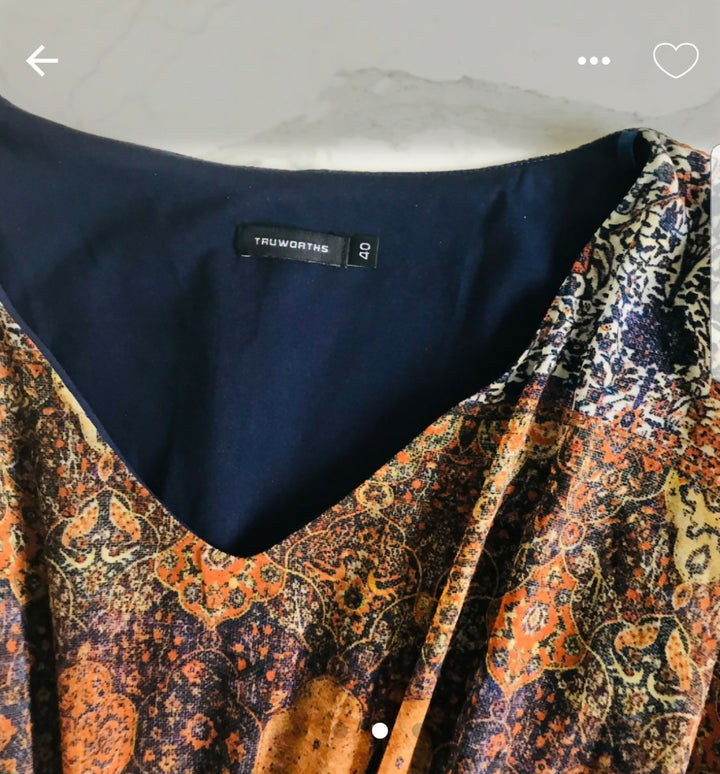Screen dimensions: 720x774
Task: Open the three-dot overflow menu
Action: [x=594, y=61]
